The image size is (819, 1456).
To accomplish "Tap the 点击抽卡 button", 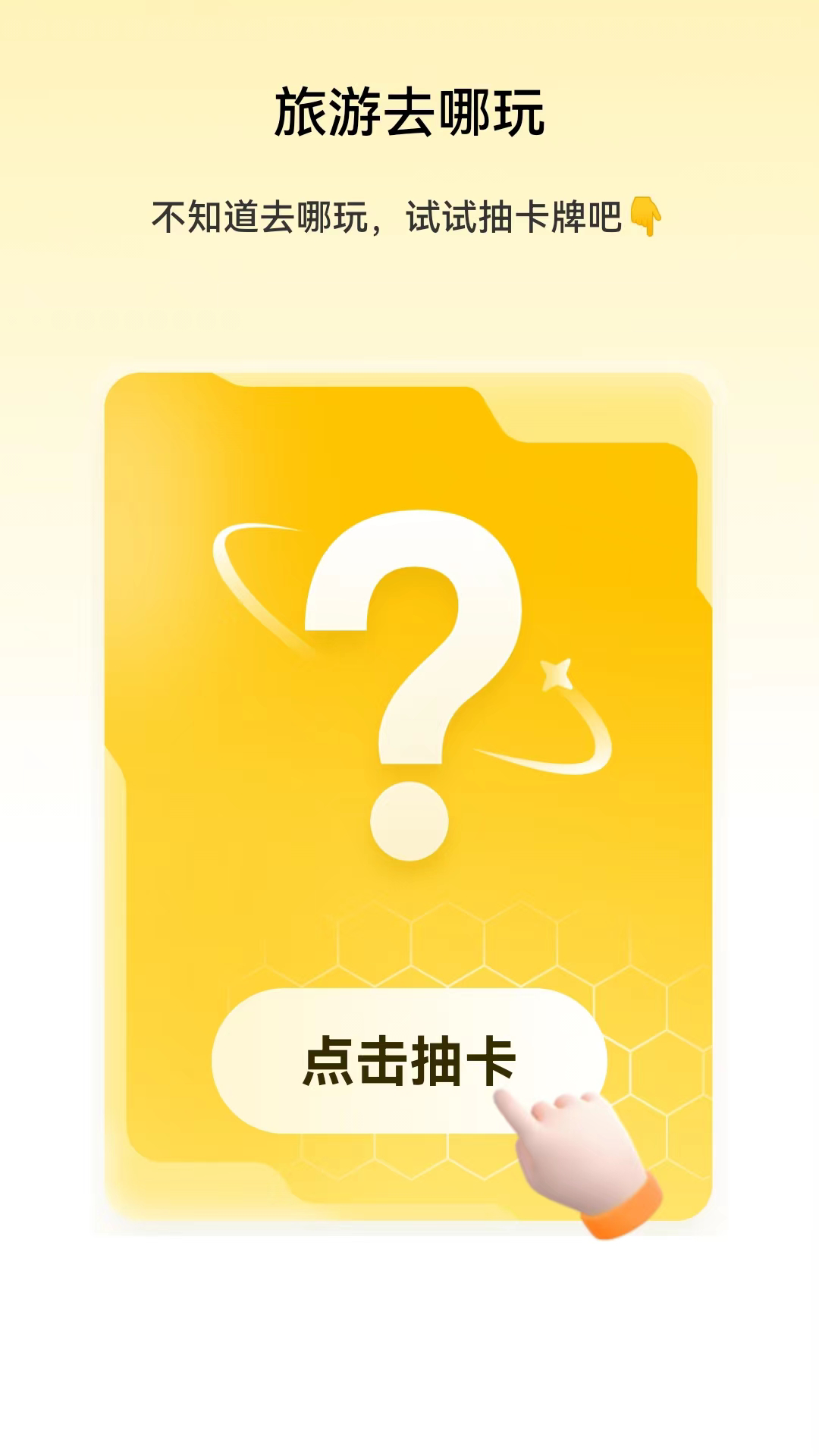I will pyautogui.click(x=408, y=1060).
